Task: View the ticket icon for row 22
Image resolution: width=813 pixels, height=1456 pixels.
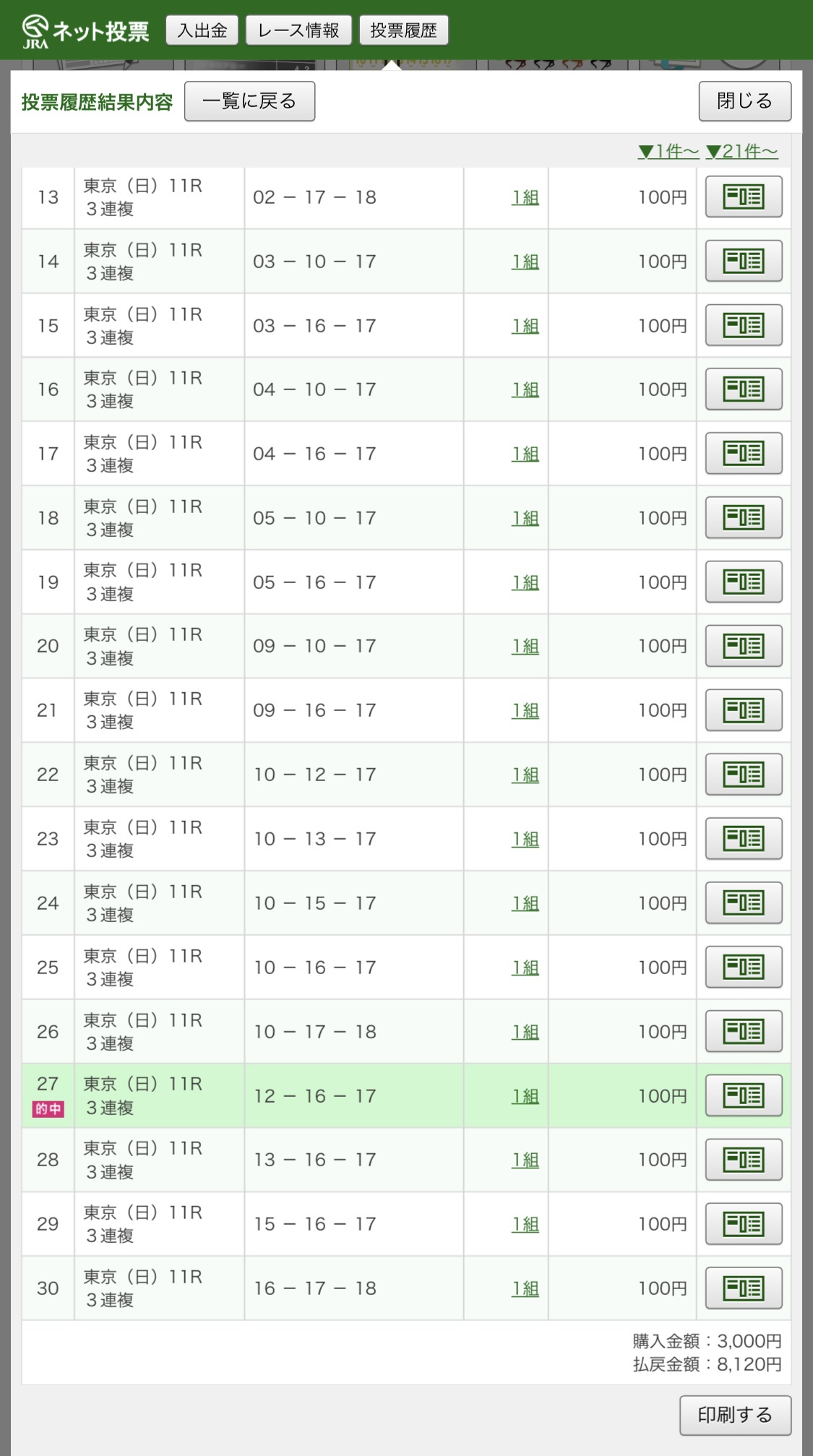Action: tap(744, 774)
